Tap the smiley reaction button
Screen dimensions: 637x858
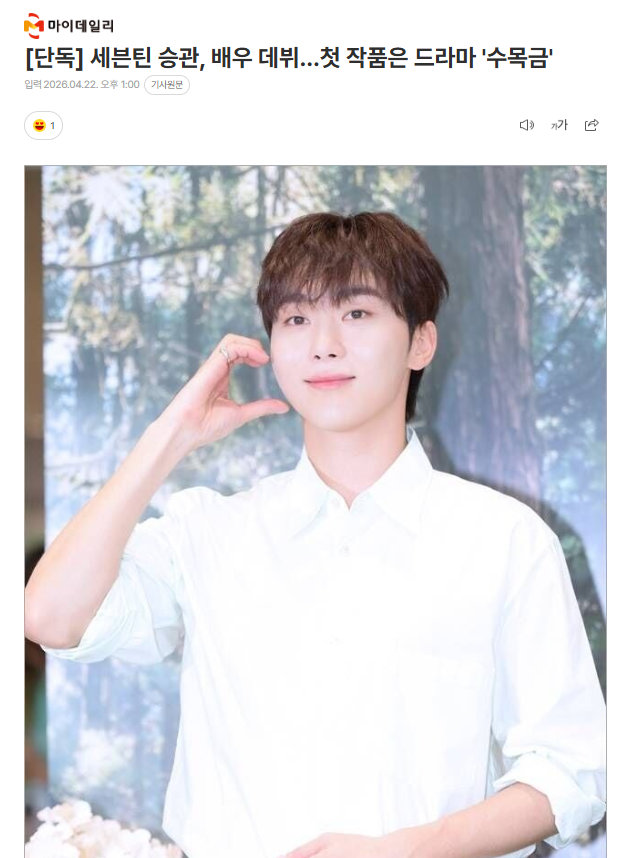[43, 125]
